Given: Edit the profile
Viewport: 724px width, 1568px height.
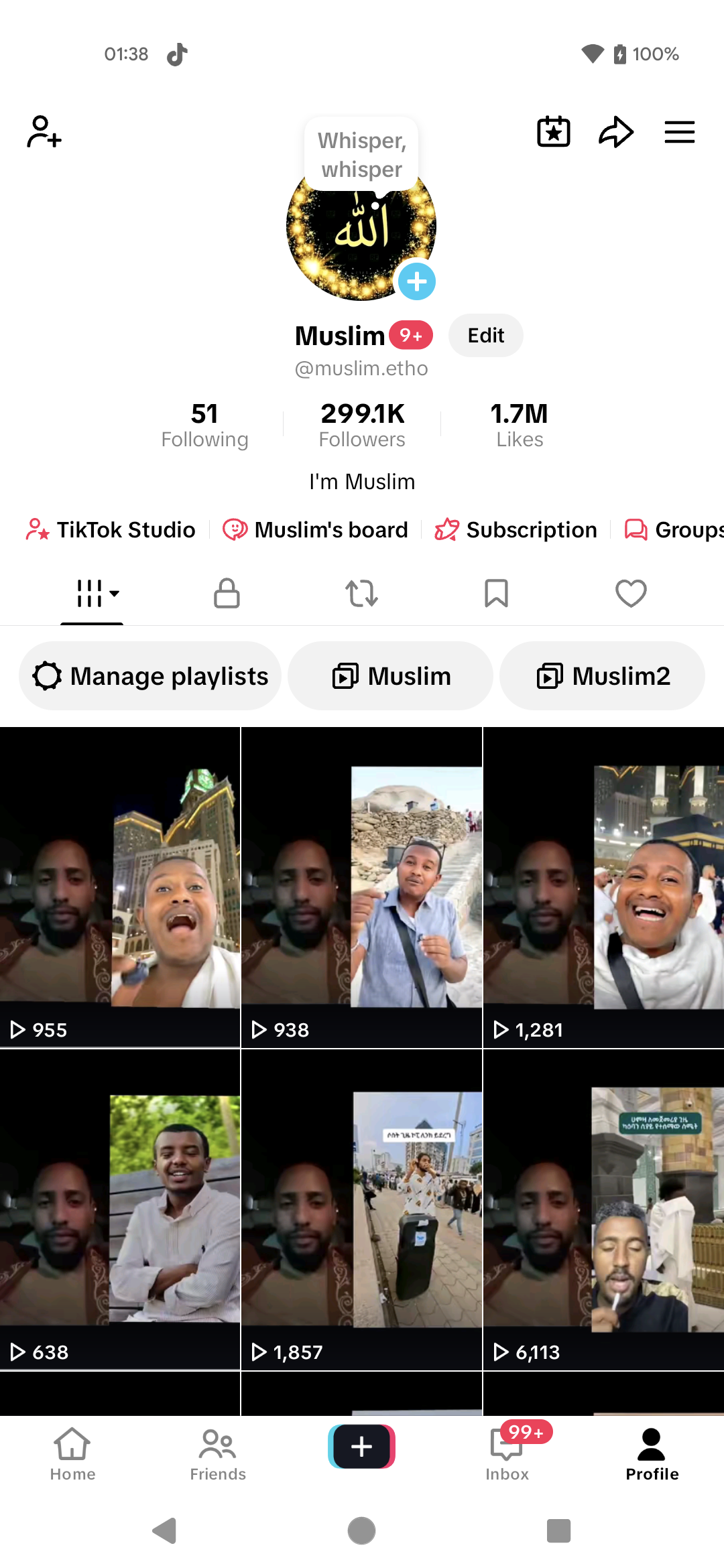Looking at the screenshot, I should tap(486, 335).
